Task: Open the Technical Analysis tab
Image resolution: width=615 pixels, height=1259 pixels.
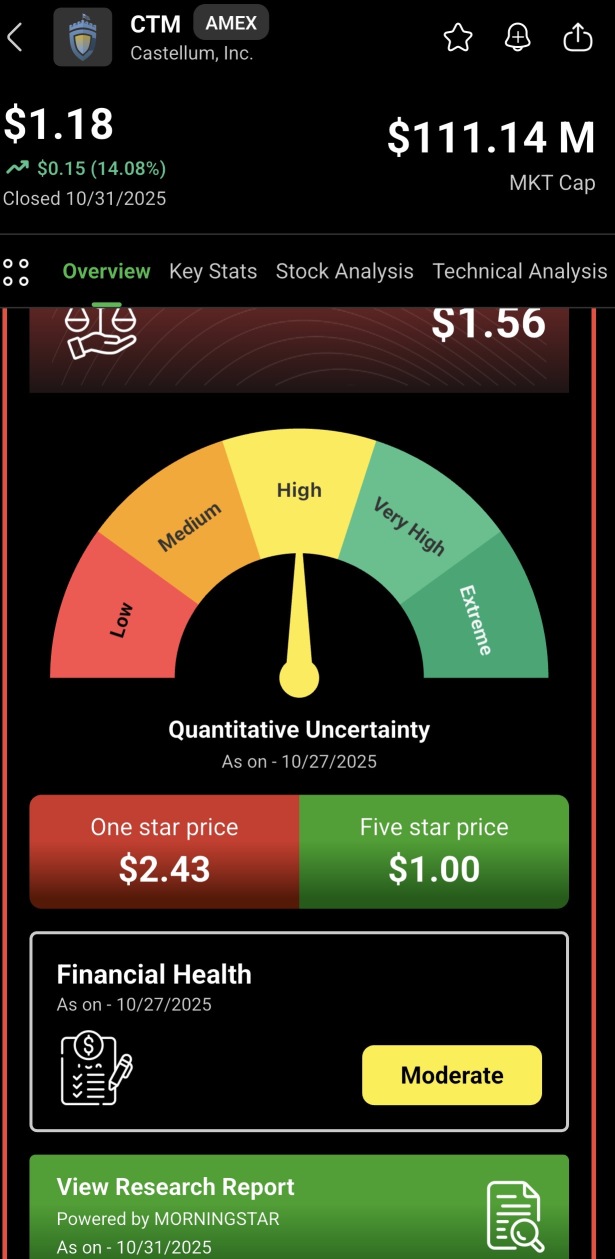Action: click(519, 271)
